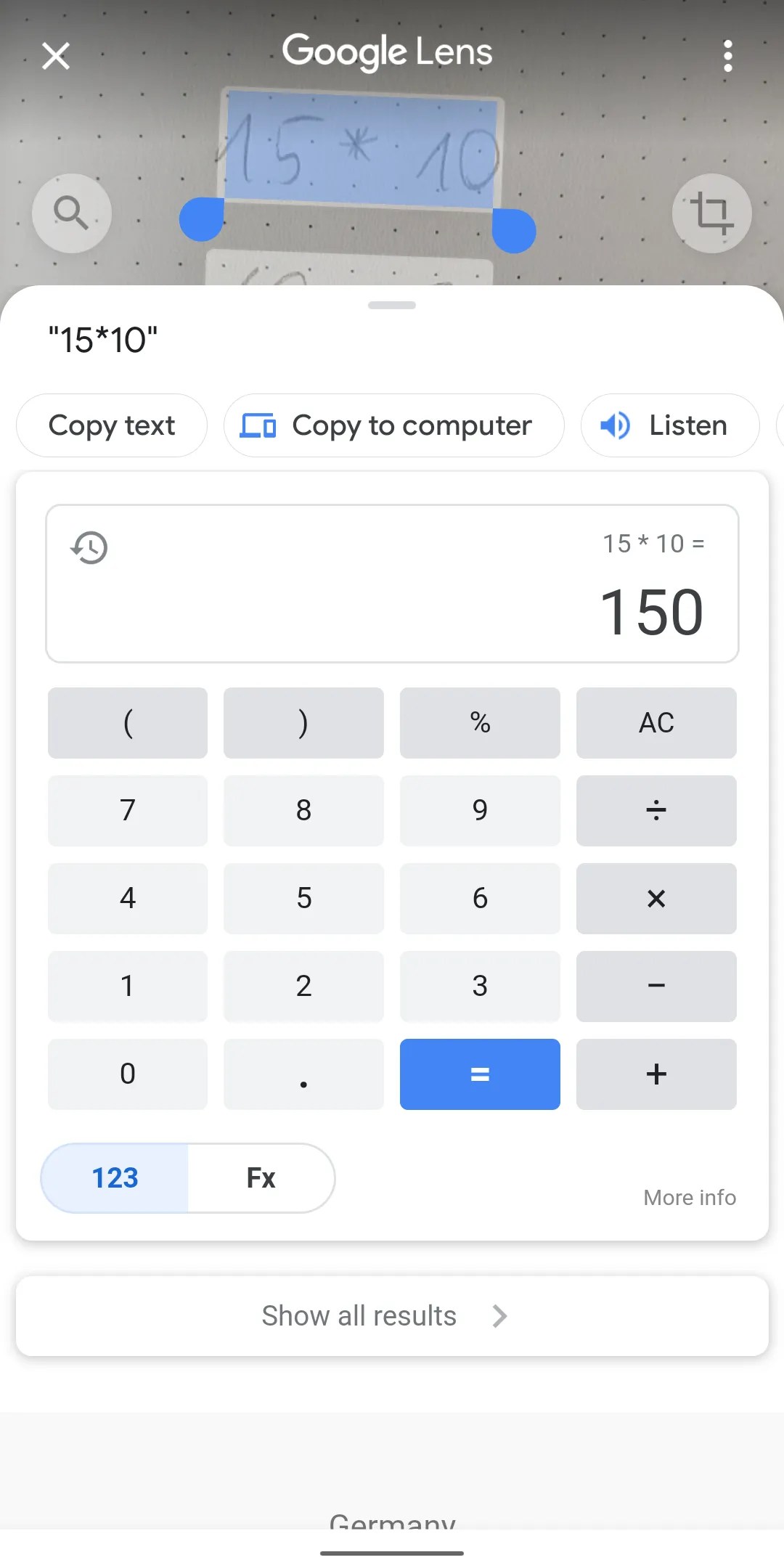Tap the addition key
Screen dimensions: 784x1568
tap(656, 1074)
